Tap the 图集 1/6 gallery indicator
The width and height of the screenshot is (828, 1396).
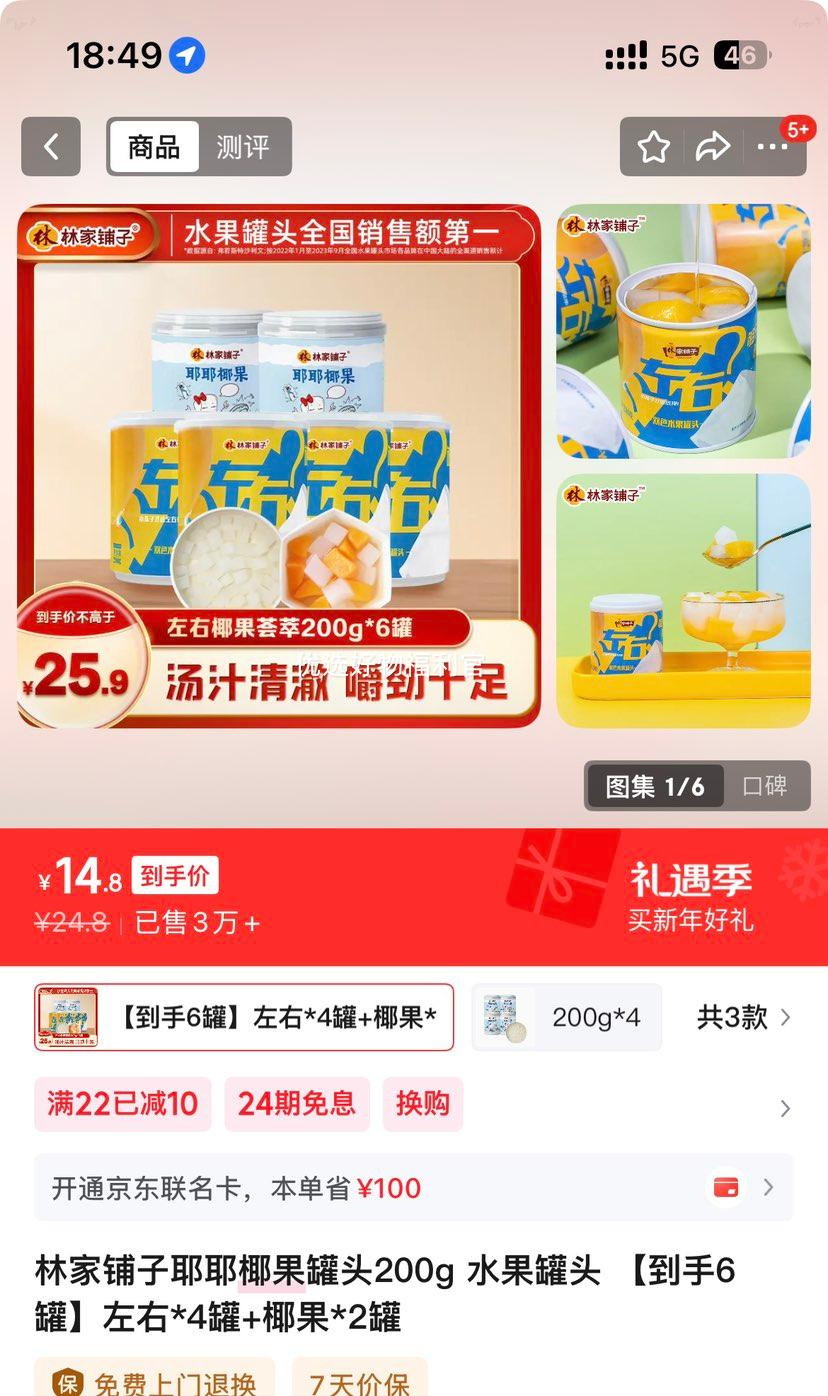point(653,786)
